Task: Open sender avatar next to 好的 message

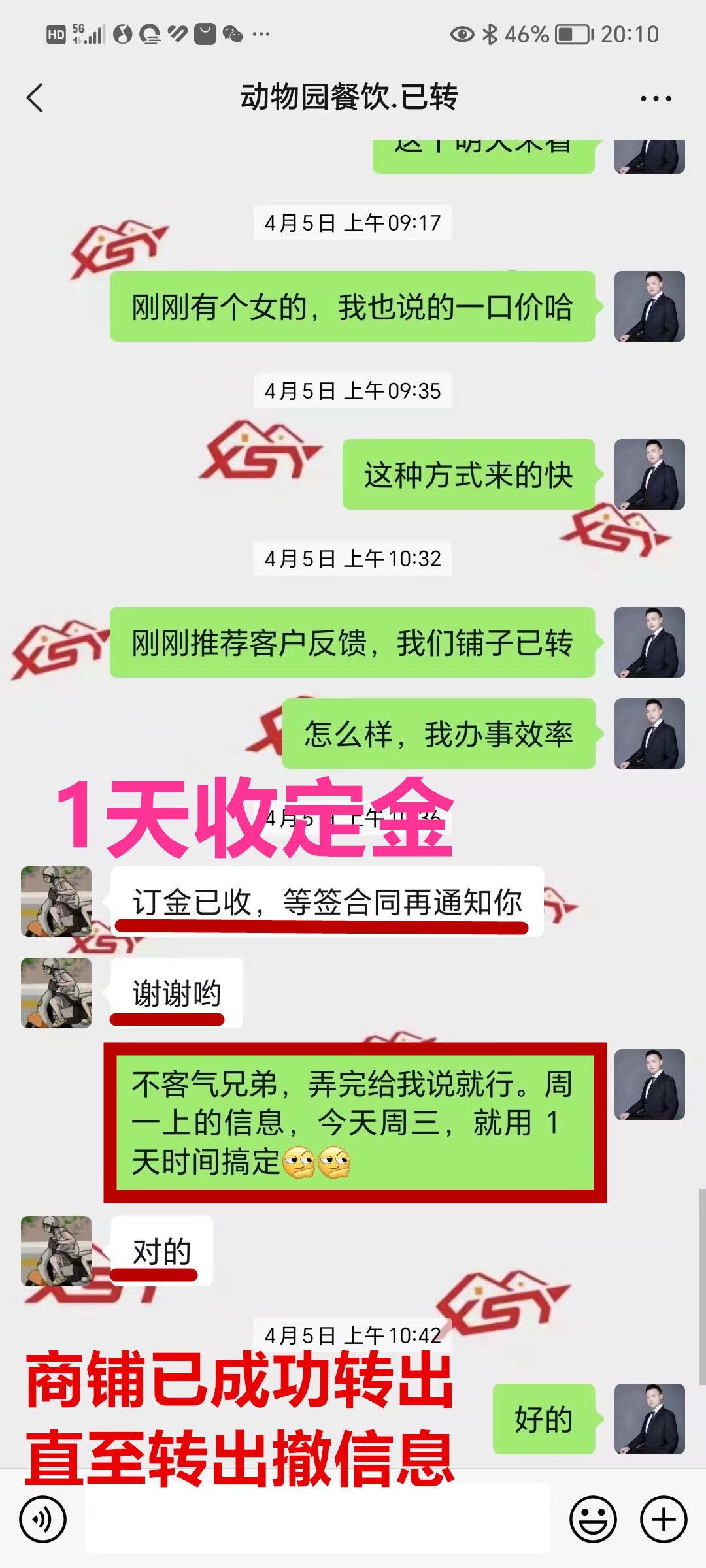Action: 649,1418
